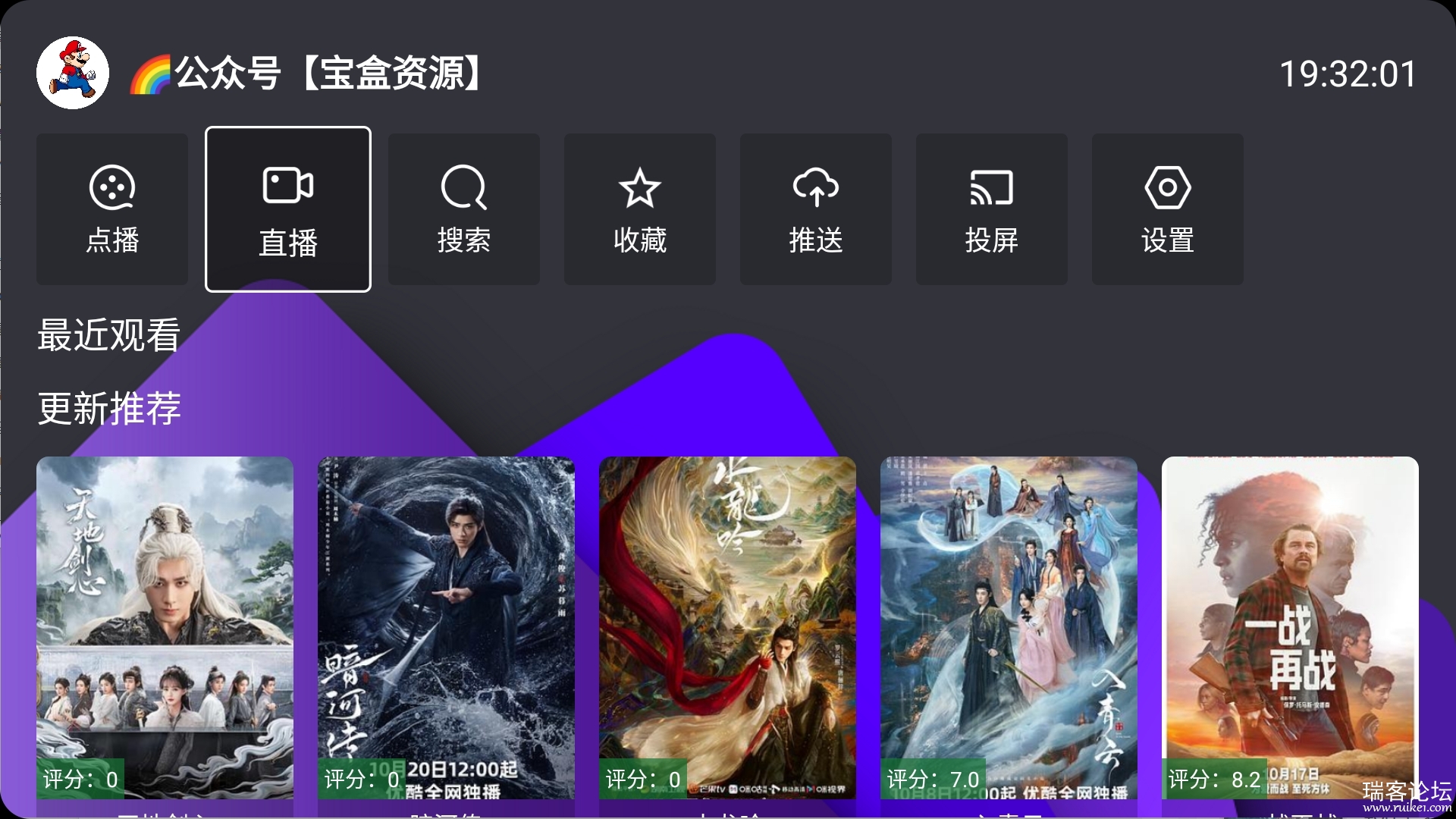Open the 天地剑心 drama poster
The width and height of the screenshot is (1456, 819).
[165, 626]
